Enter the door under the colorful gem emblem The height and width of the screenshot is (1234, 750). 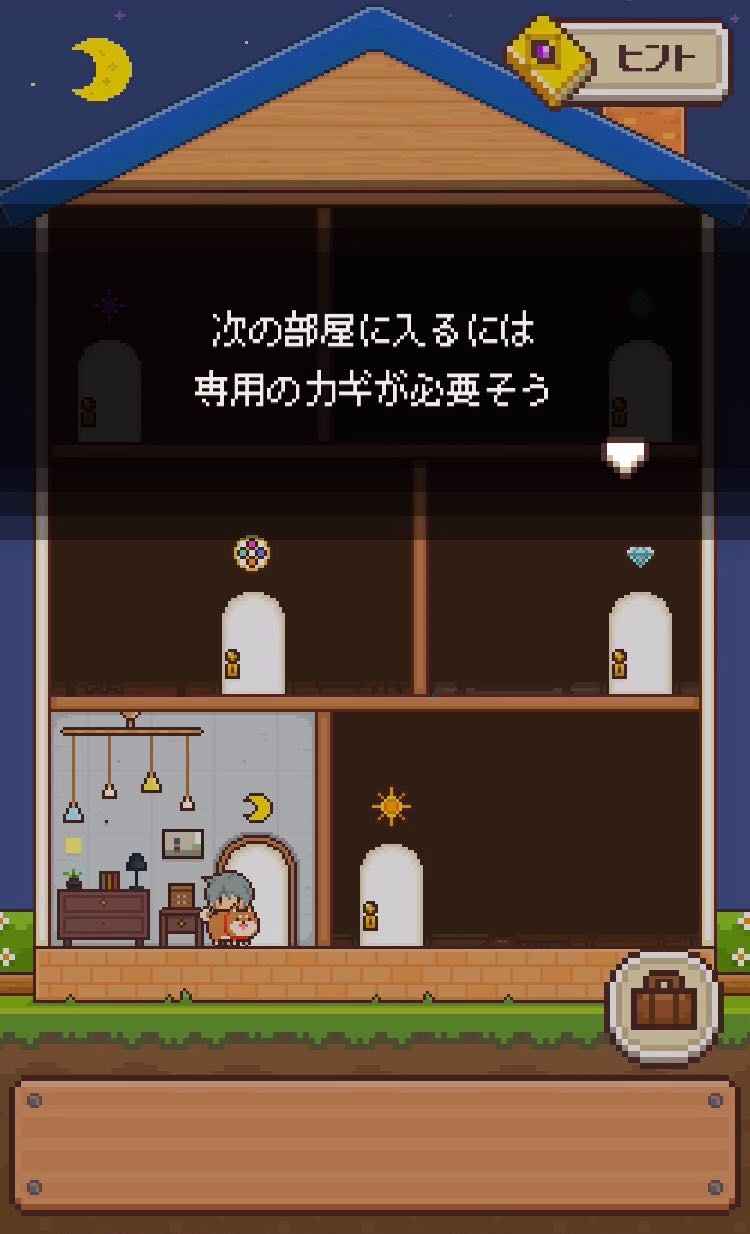point(253,643)
